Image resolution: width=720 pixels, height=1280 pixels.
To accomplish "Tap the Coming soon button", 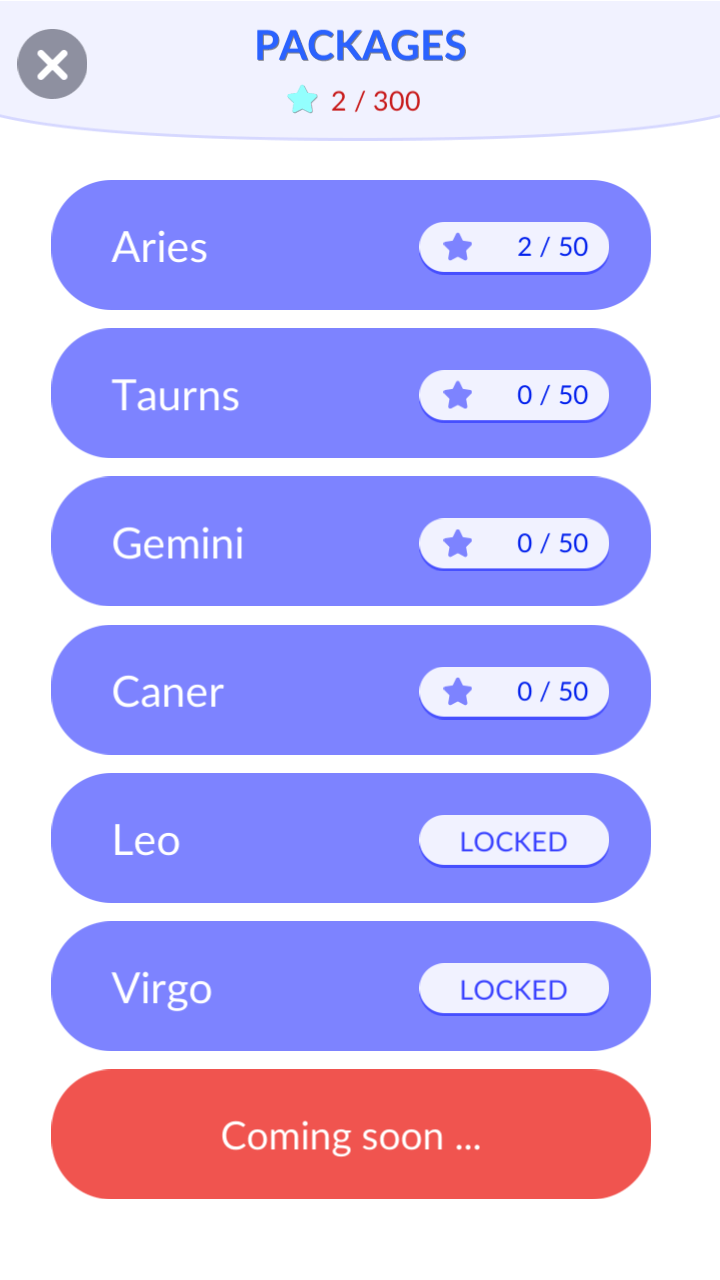I will click(350, 1134).
